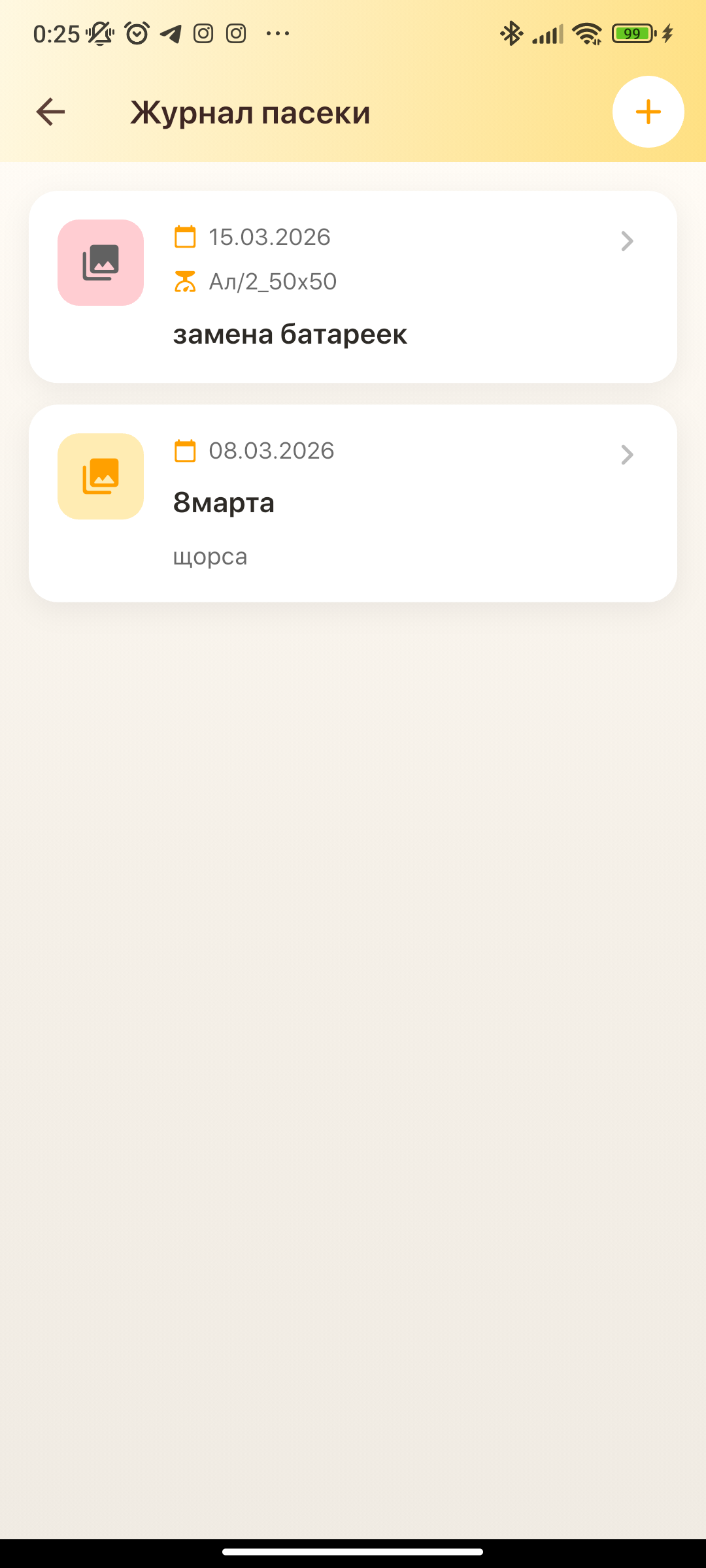Image resolution: width=706 pixels, height=1568 pixels.
Task: Click the calendar icon next to 15.03.2026
Action: pos(186,237)
